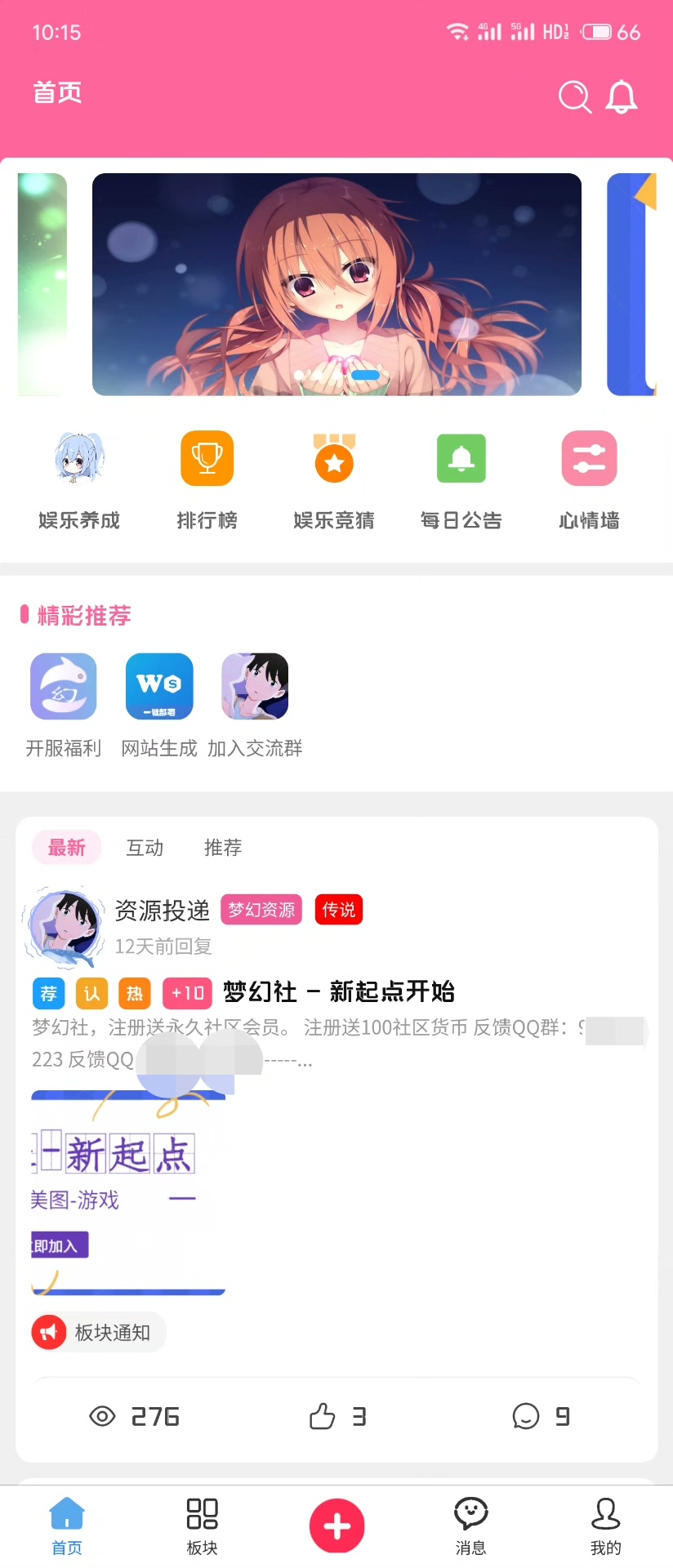Open the post 梦幻社 – 新起点开始
Image resolution: width=673 pixels, height=1568 pixels.
pyautogui.click(x=339, y=991)
